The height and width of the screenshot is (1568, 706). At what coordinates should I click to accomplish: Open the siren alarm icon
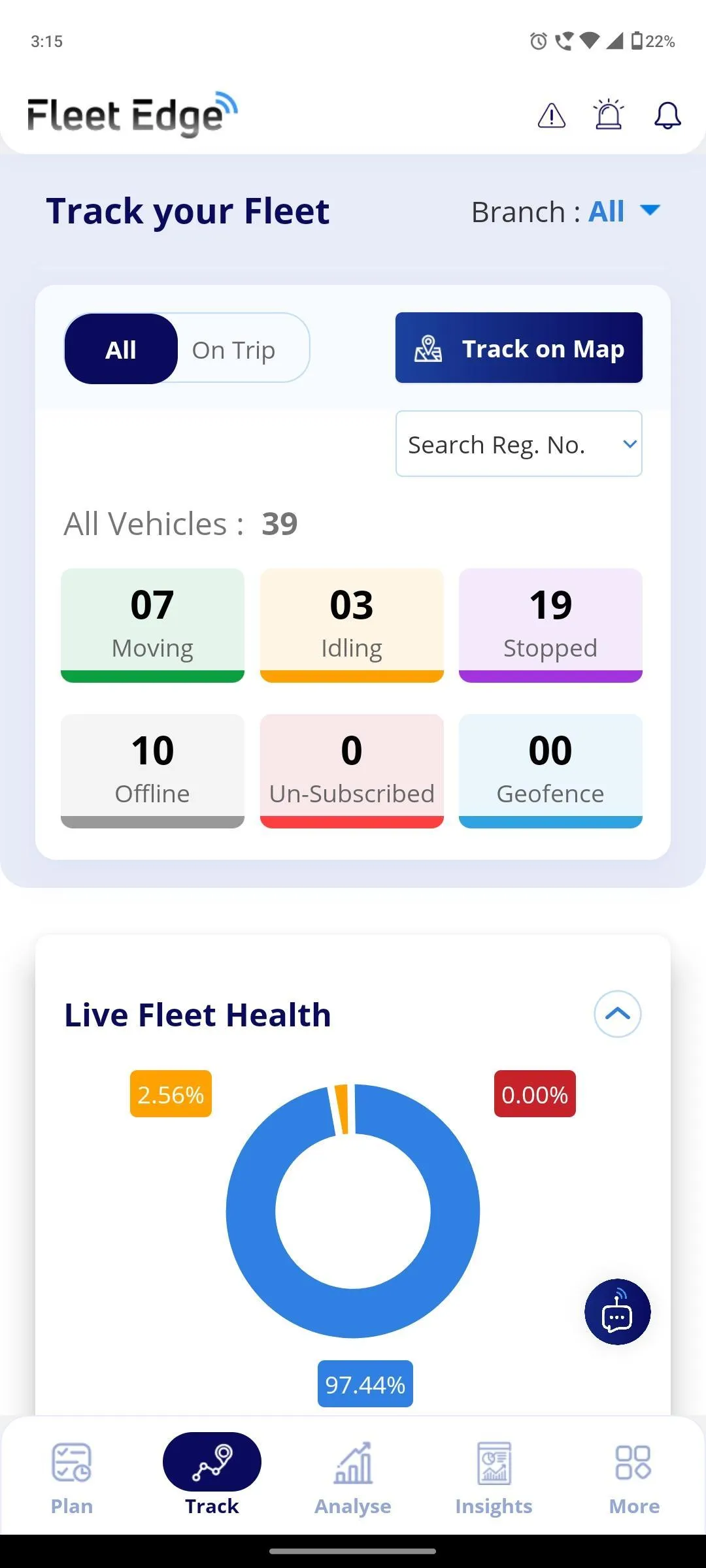click(x=609, y=115)
